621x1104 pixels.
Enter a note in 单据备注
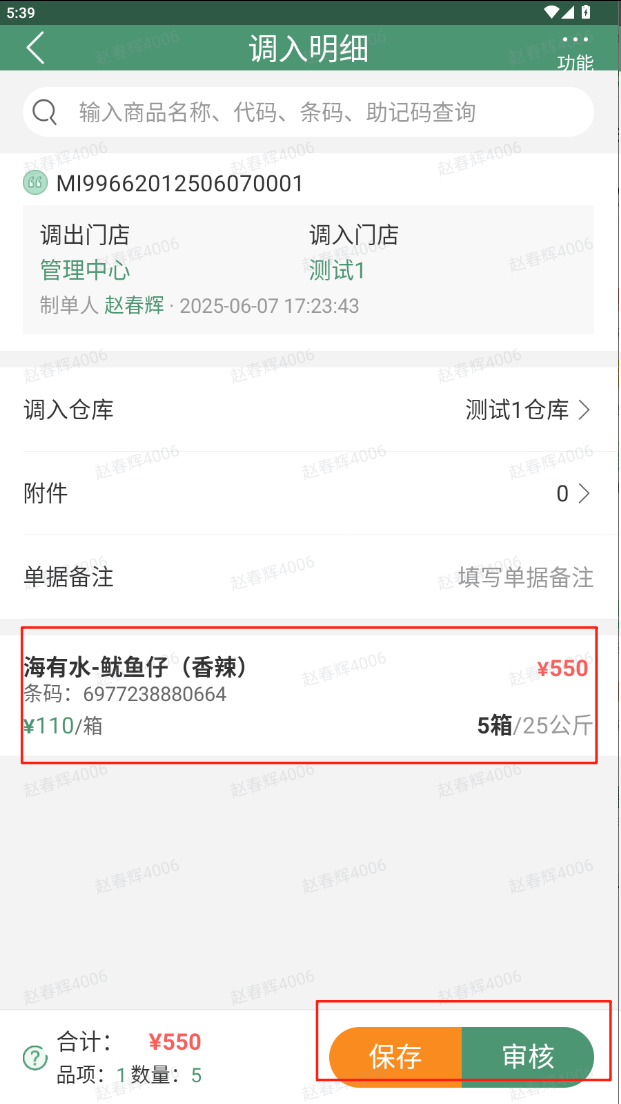point(308,577)
